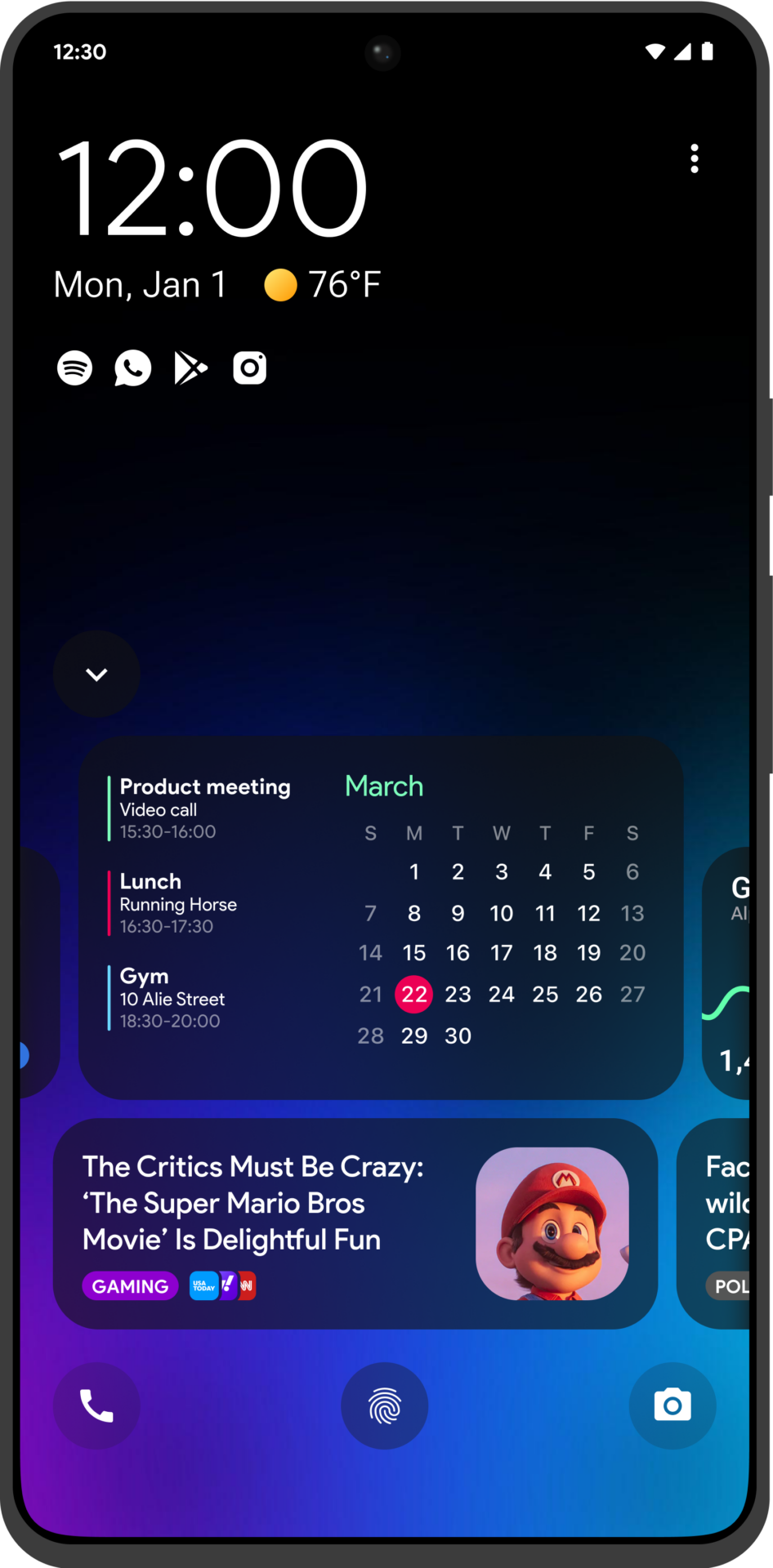The image size is (773, 1568).
Task: Open the Super Mario Bros Movie article
Action: click(355, 1223)
